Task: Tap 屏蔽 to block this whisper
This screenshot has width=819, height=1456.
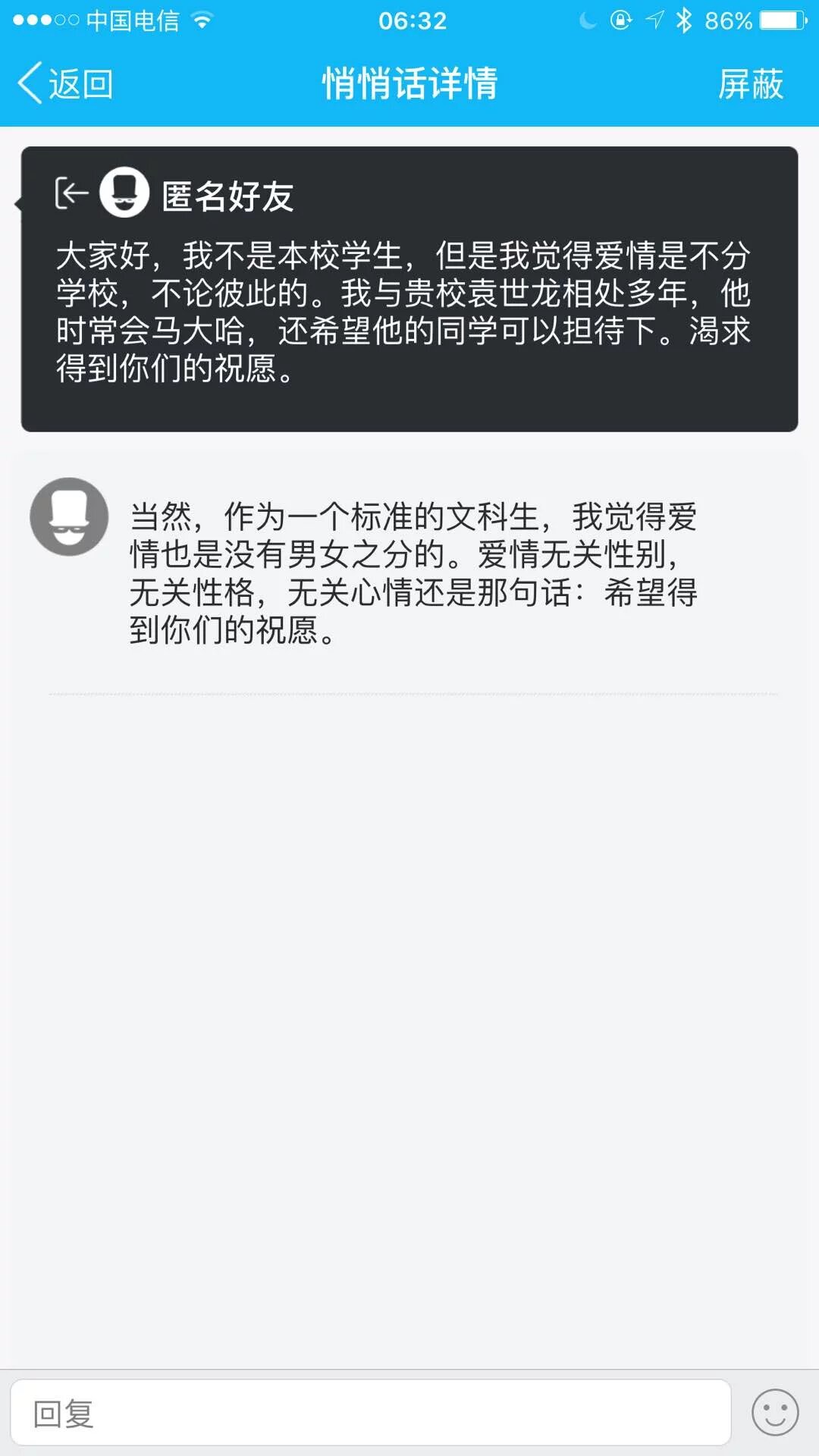Action: pyautogui.click(x=750, y=83)
